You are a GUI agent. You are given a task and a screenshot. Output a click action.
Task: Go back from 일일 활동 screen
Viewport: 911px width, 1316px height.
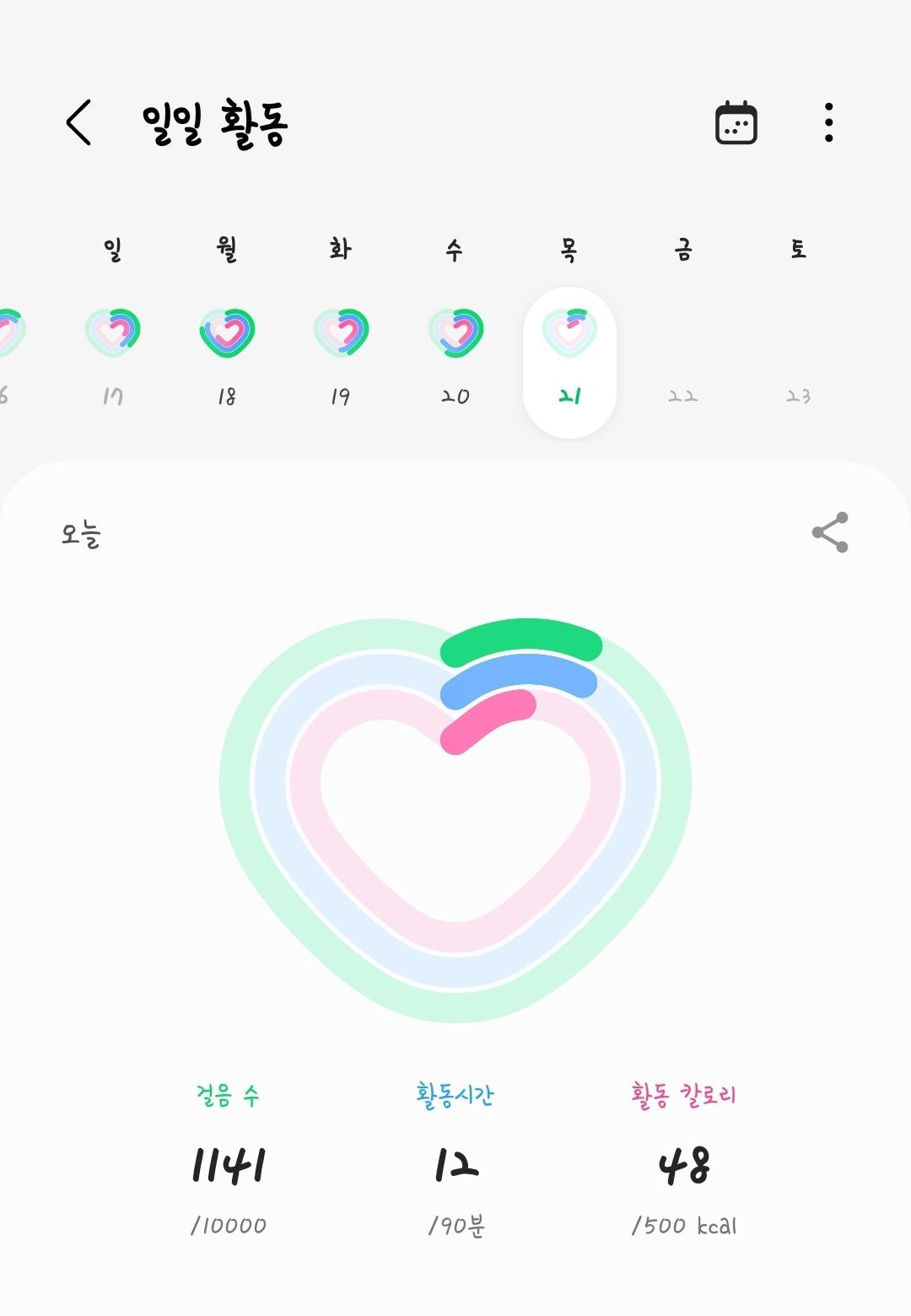point(79,123)
